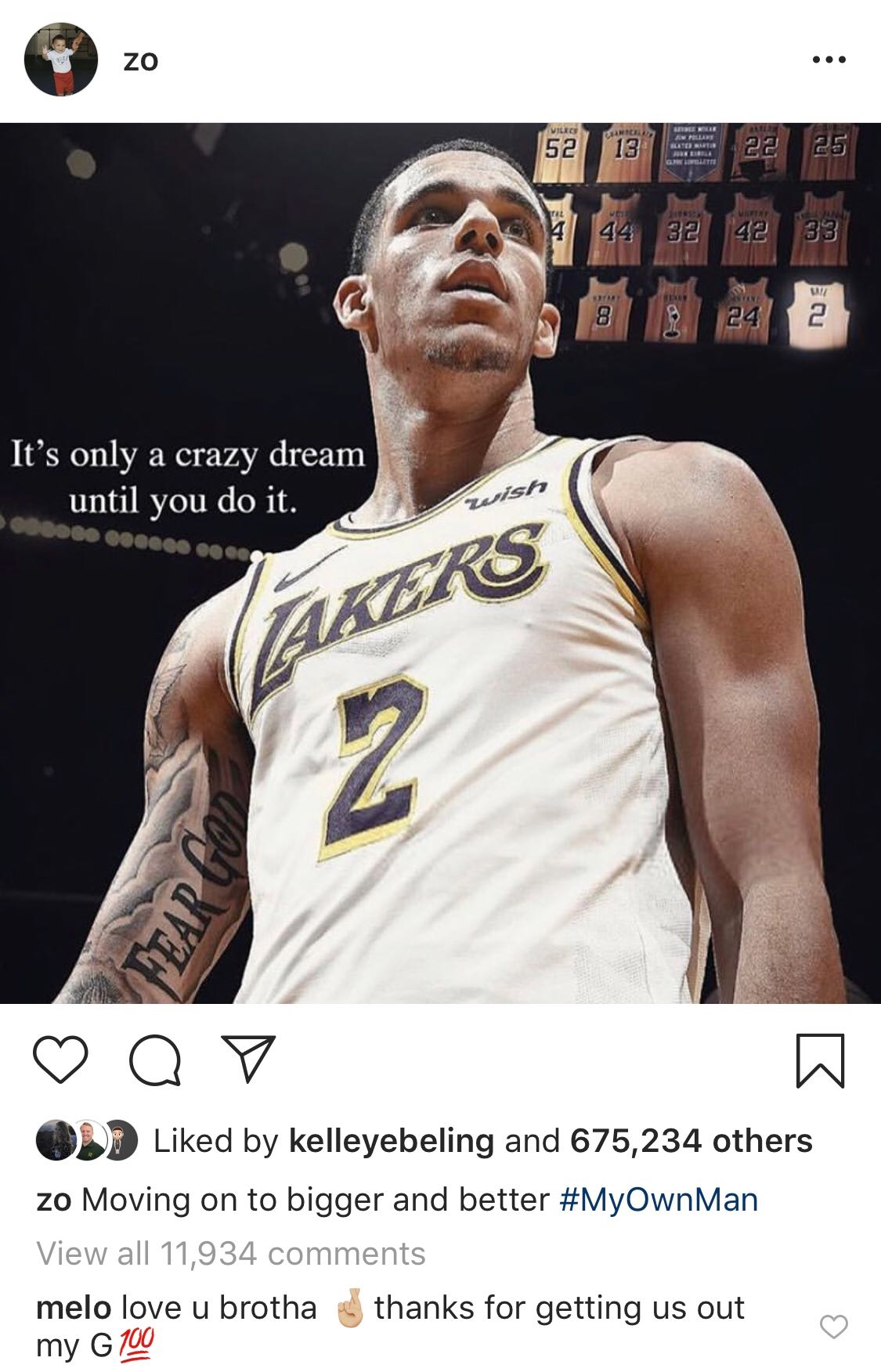Viewport: 881px width, 1372px height.
Task: Open the comment bubble icon
Action: 154,1060
